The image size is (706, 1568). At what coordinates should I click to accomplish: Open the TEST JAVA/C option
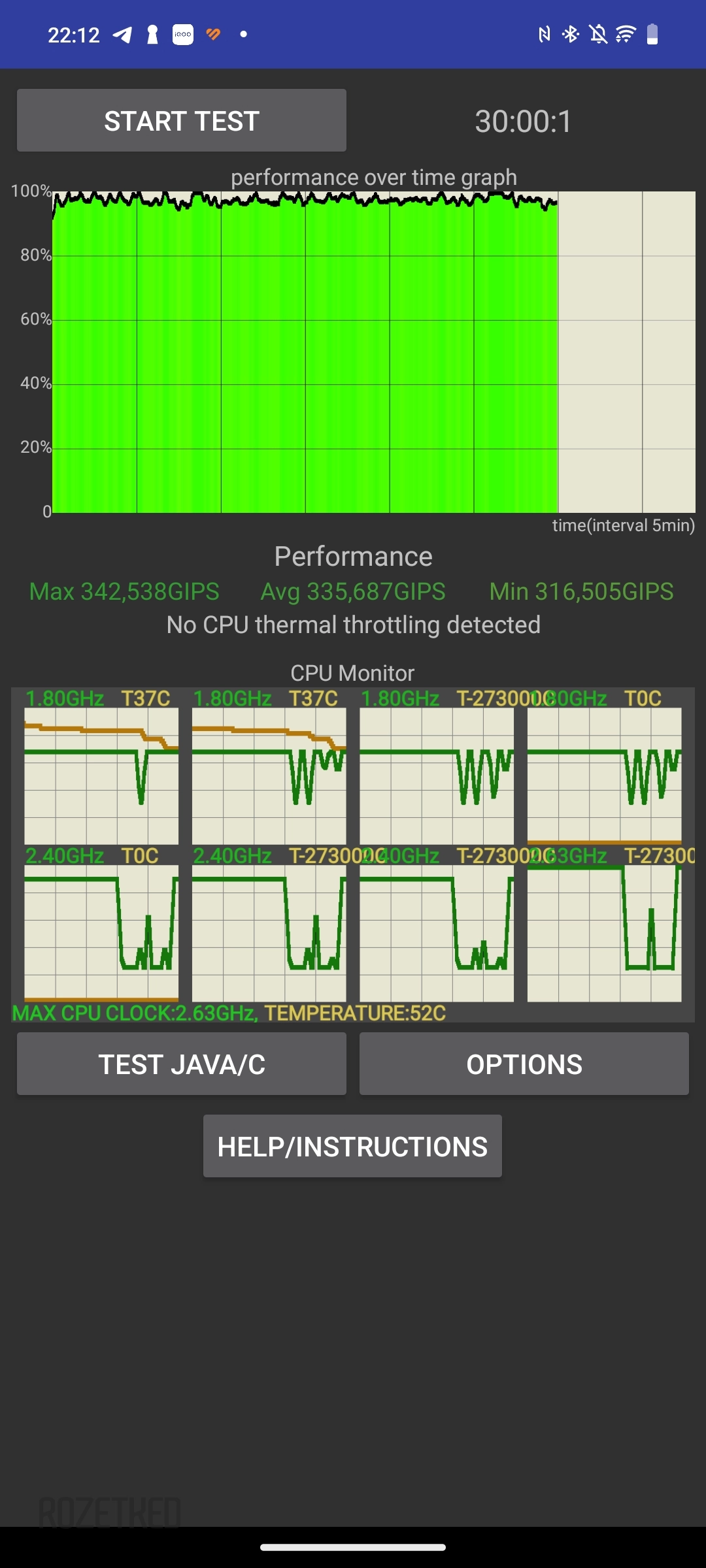pos(182,1064)
